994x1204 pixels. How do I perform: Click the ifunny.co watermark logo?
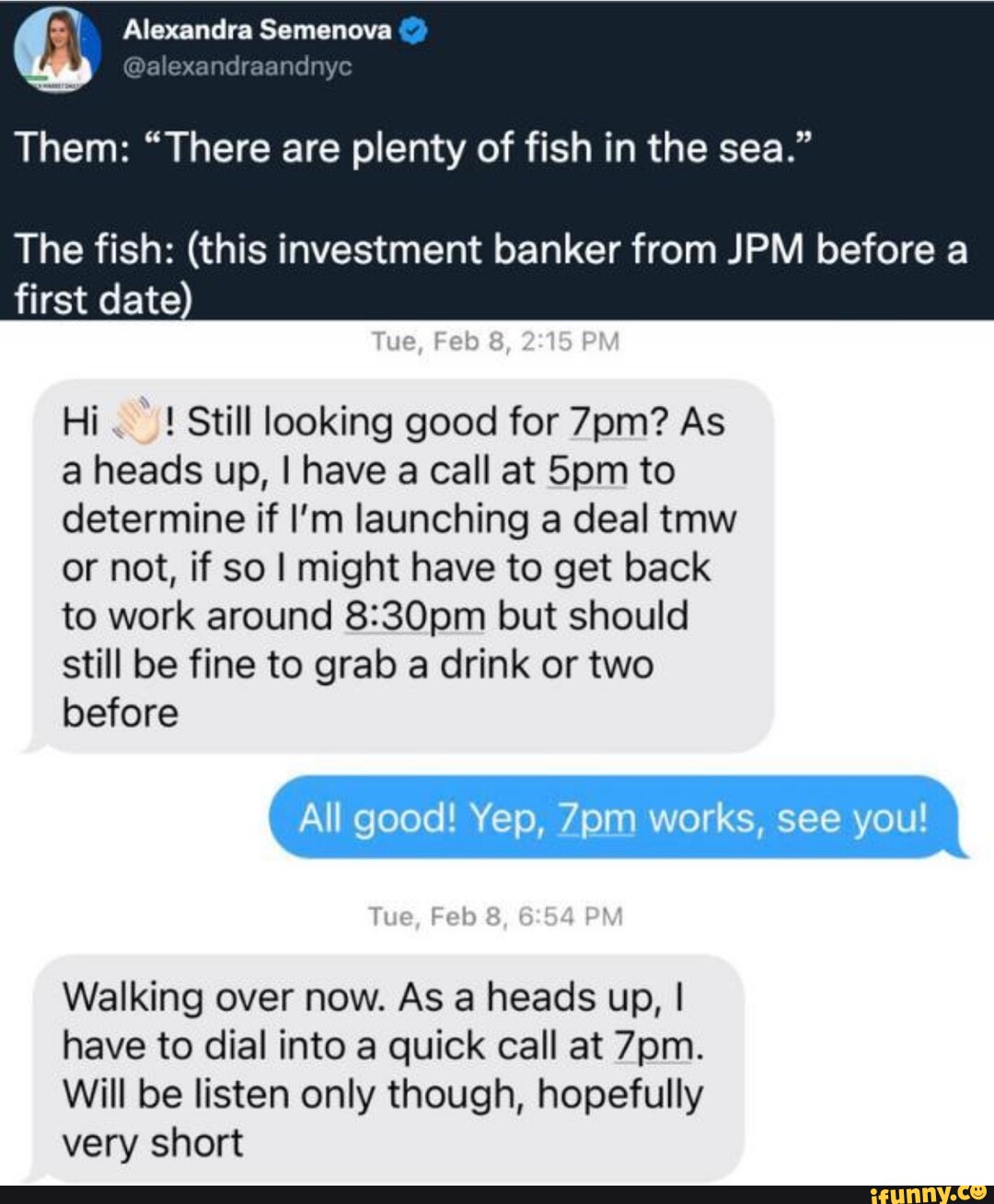tap(926, 1191)
